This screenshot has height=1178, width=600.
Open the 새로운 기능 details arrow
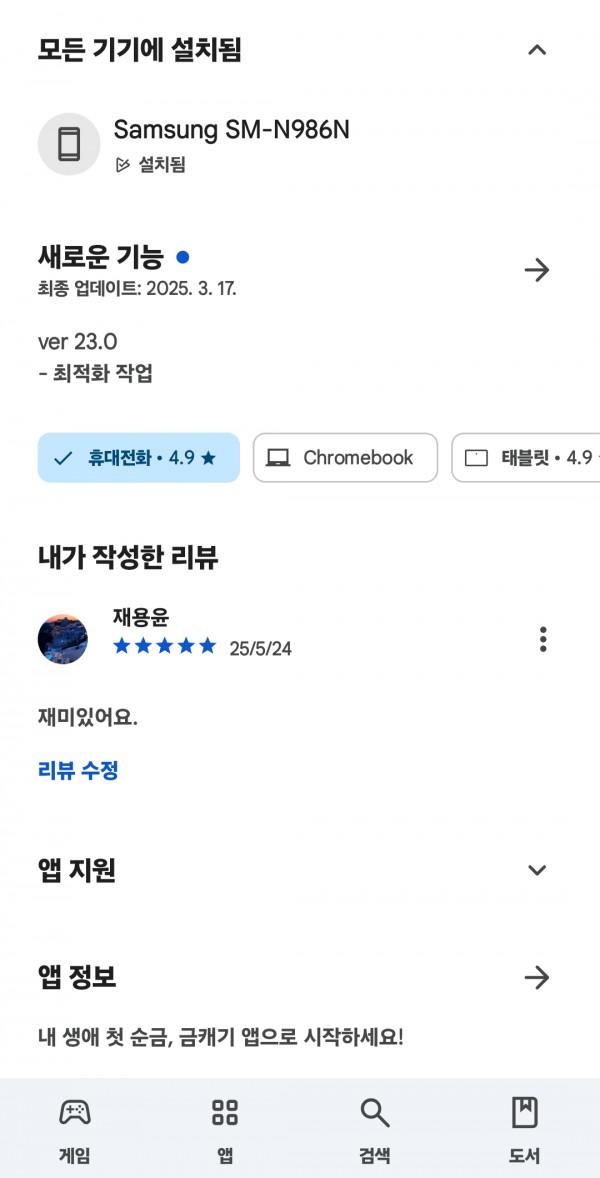(537, 270)
